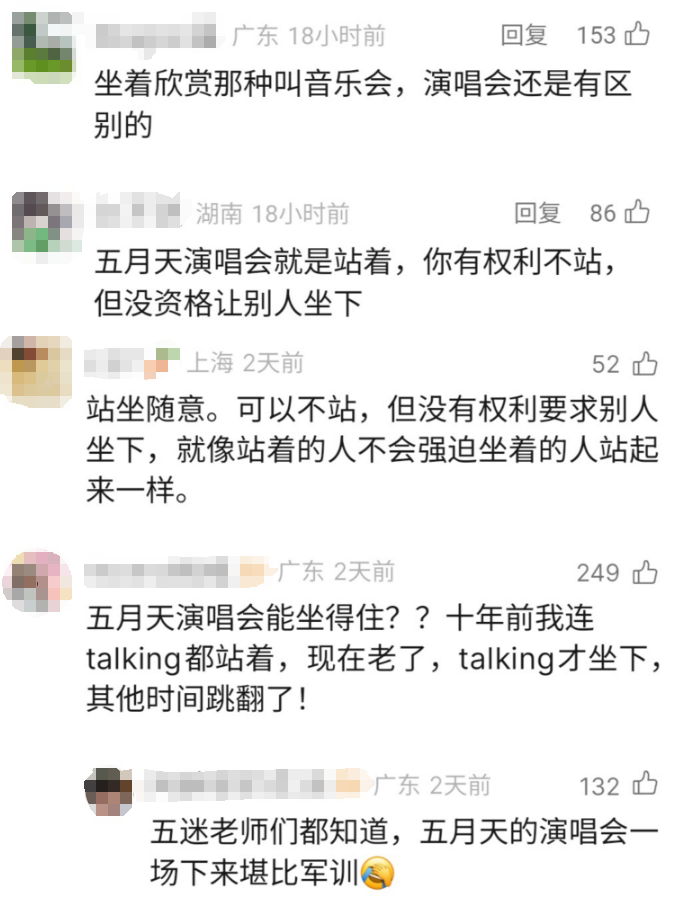Open avatar of the 湖南 commenter
The image size is (678, 903).
(x=42, y=221)
